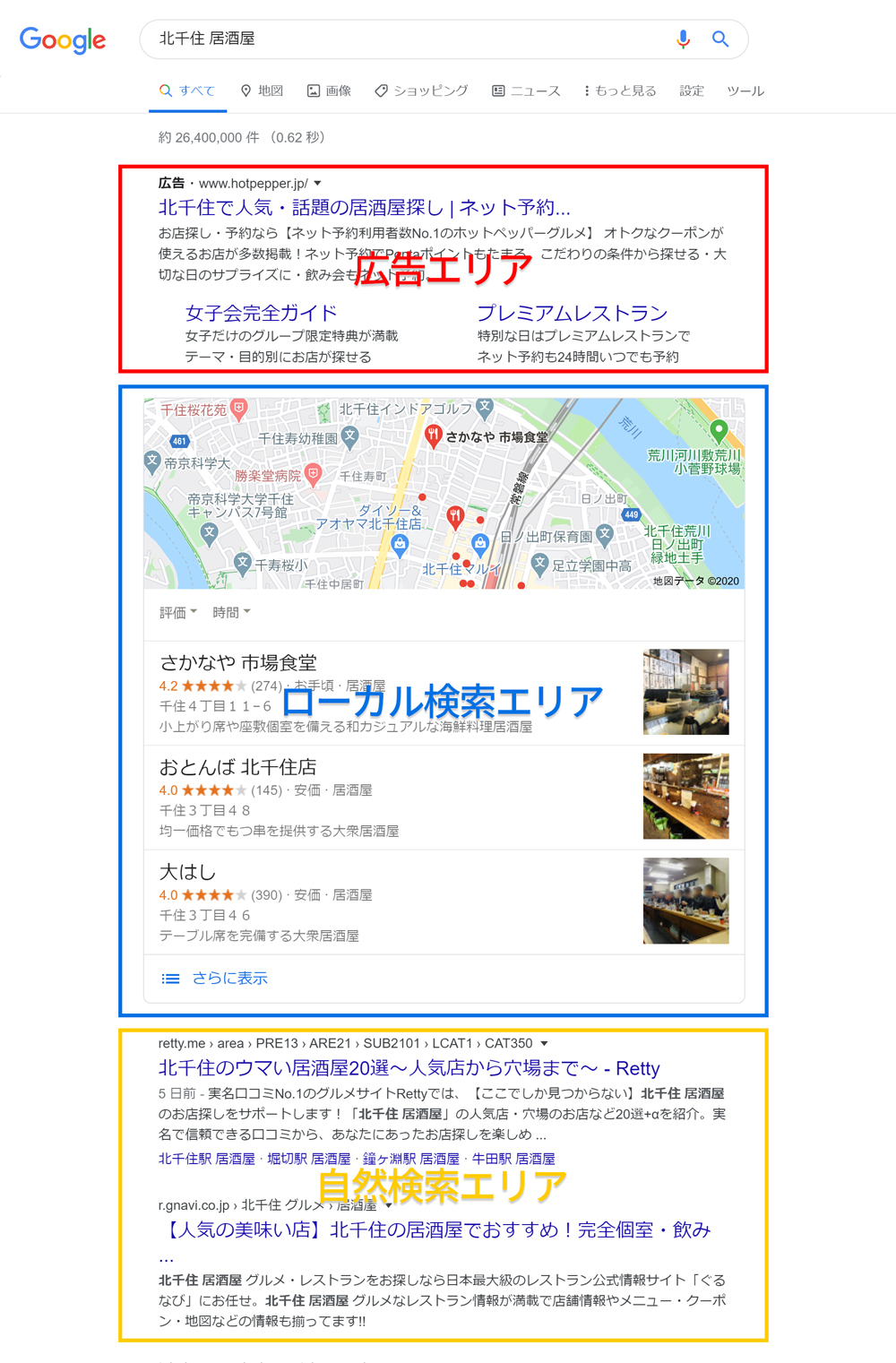Image resolution: width=896 pixels, height=1363 pixels.
Task: Start voice search with the microphone
Action: 683,39
